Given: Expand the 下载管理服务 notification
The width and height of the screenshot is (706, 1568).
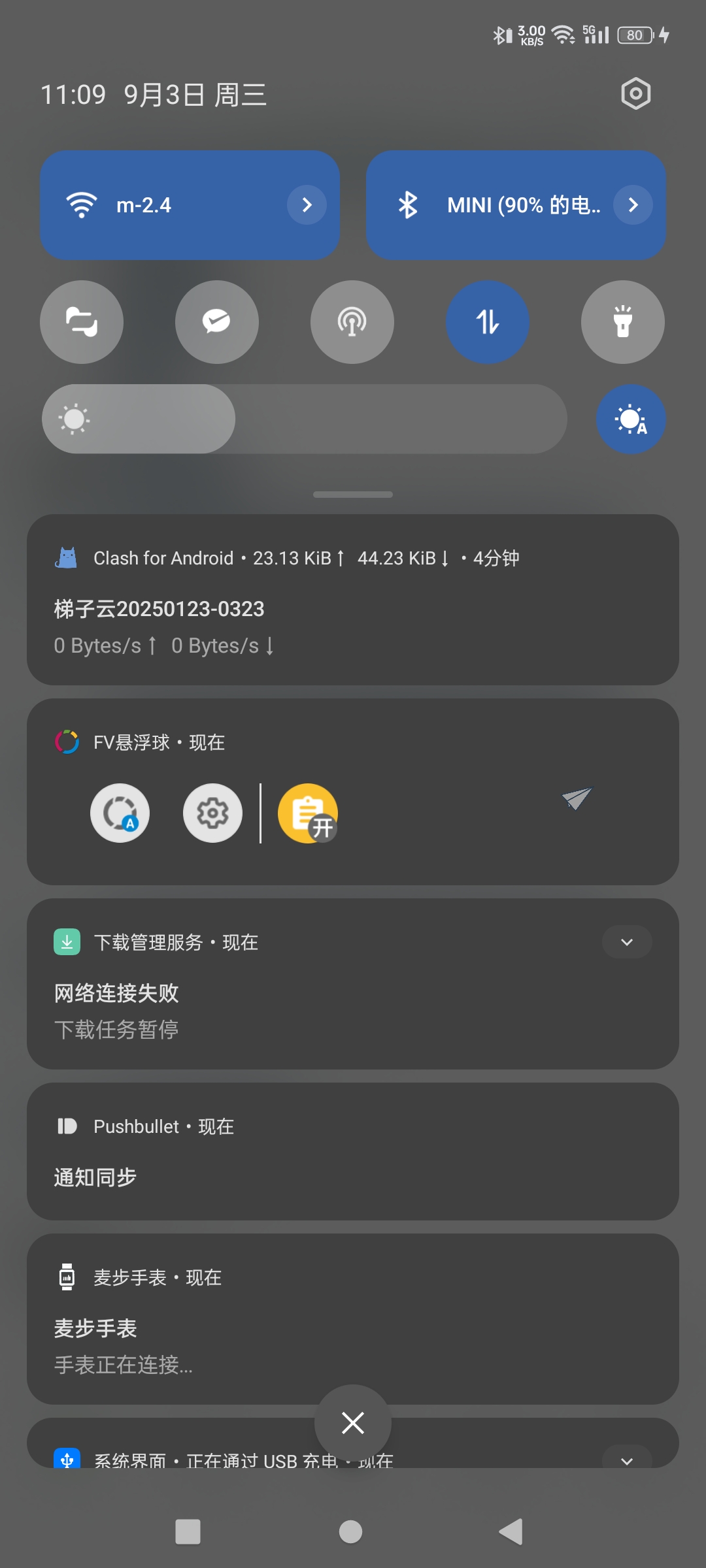Looking at the screenshot, I should click(x=627, y=942).
